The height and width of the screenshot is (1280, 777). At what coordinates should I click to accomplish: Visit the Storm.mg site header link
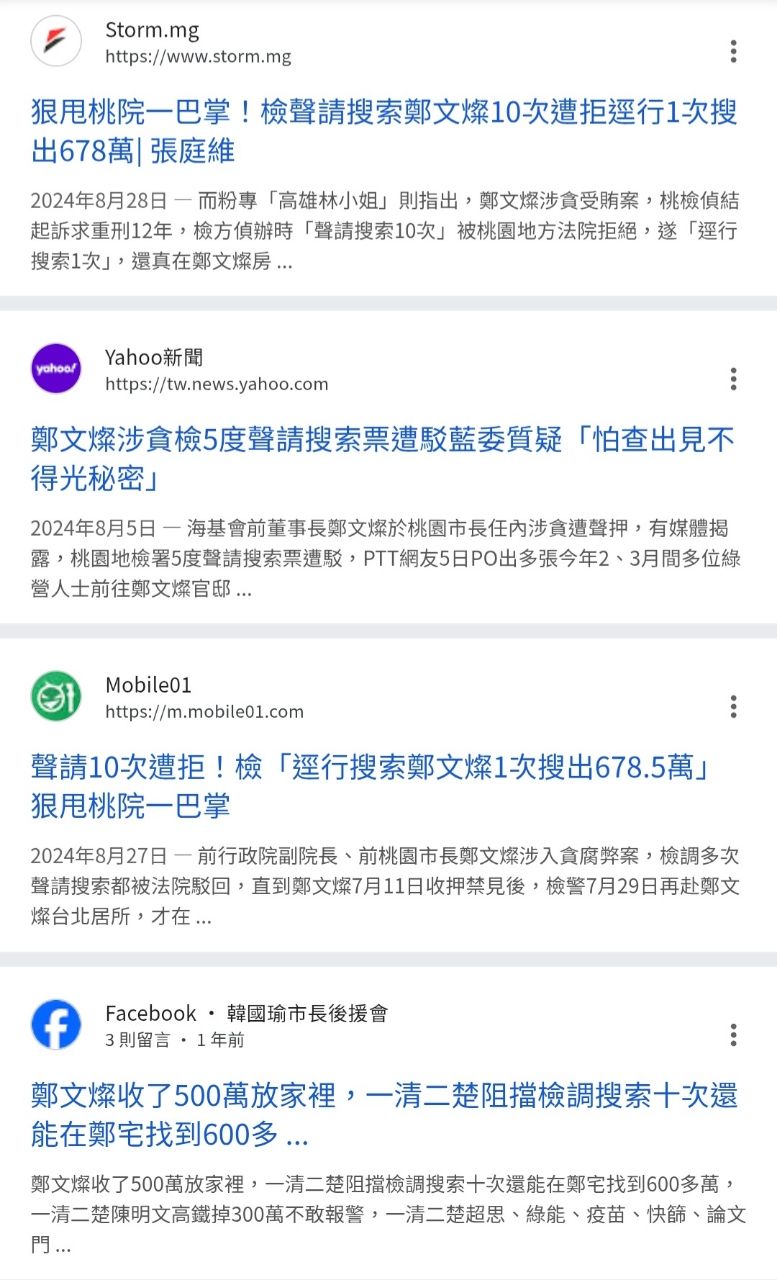click(x=198, y=43)
